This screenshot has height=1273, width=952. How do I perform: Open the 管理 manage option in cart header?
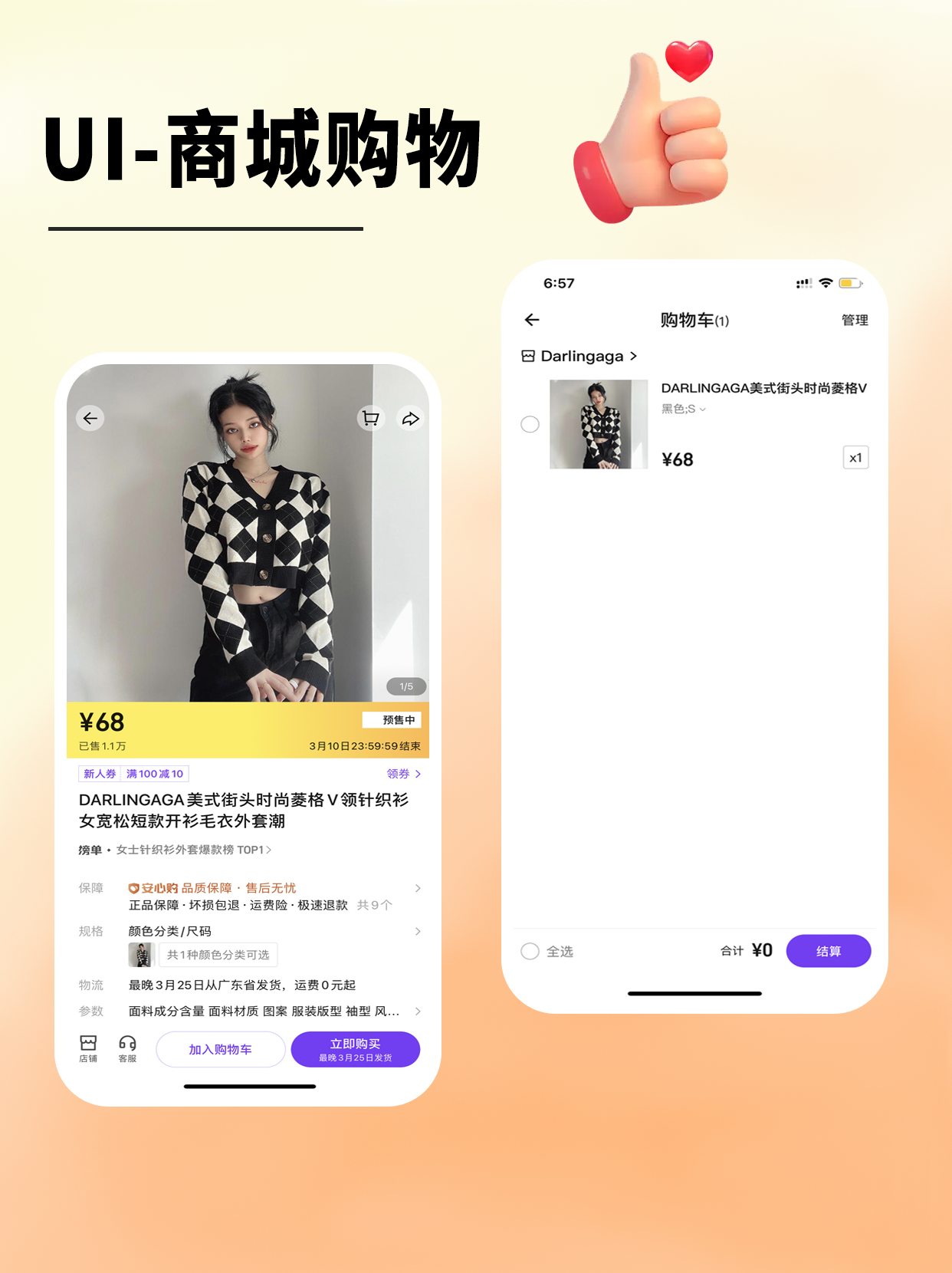click(855, 320)
